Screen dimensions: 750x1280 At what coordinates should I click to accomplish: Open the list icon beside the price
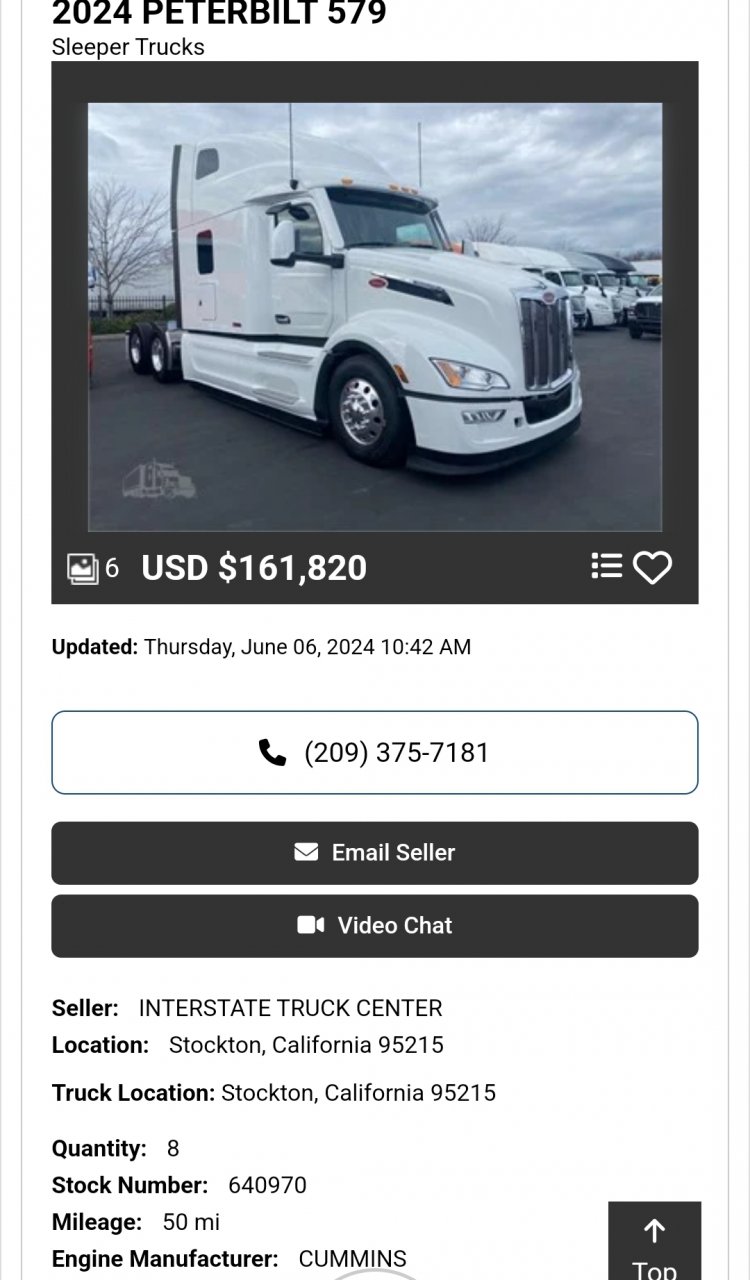click(x=606, y=566)
